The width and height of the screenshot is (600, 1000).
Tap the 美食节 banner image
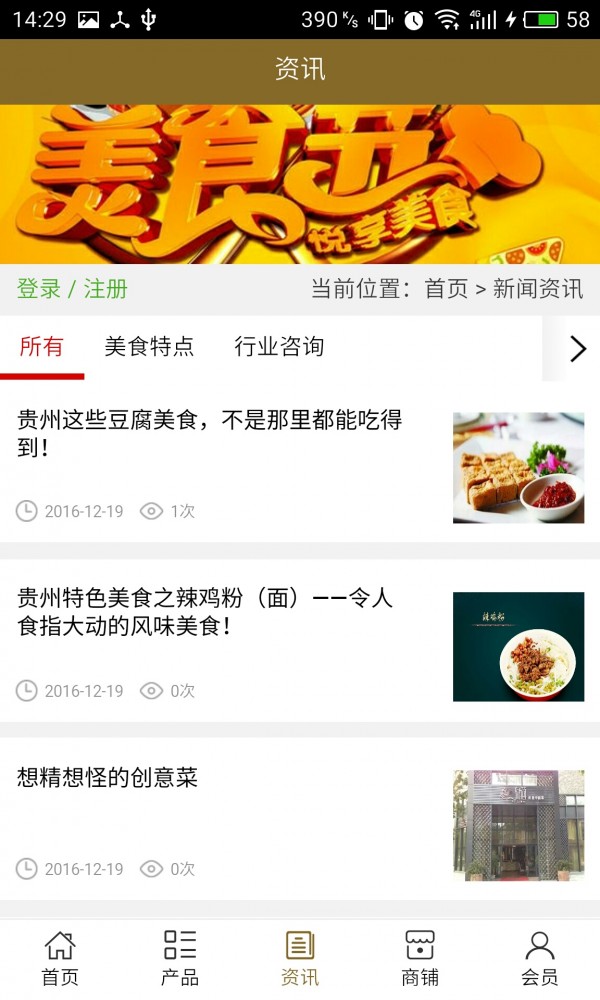point(300,184)
